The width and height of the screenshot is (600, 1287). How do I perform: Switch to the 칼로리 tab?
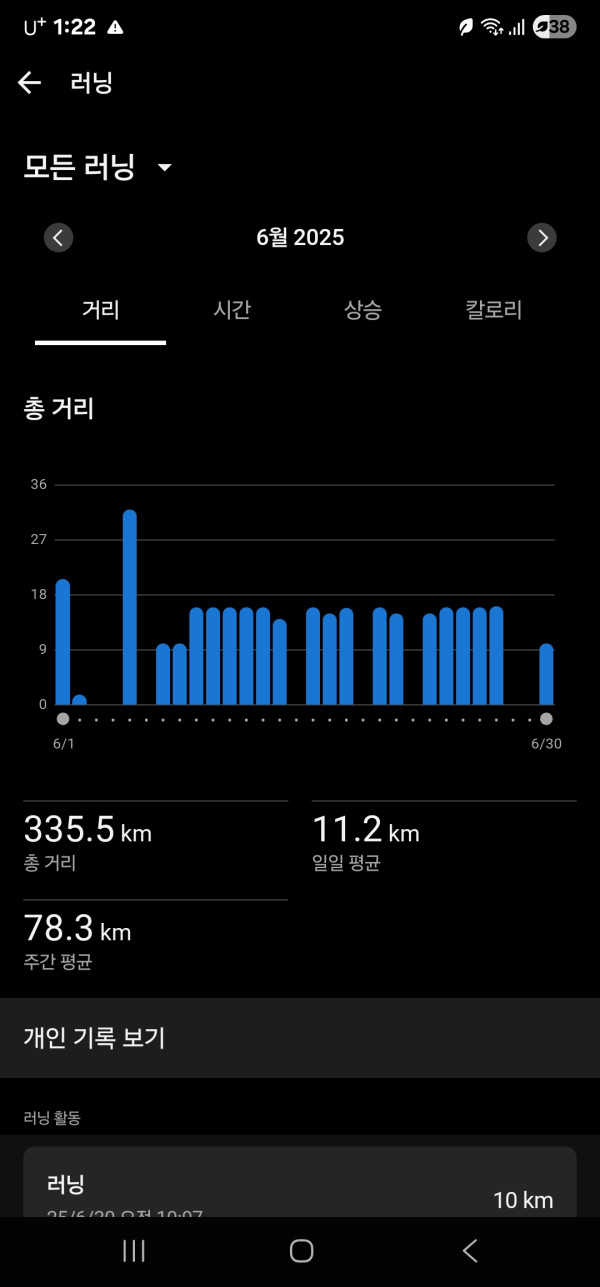click(494, 310)
